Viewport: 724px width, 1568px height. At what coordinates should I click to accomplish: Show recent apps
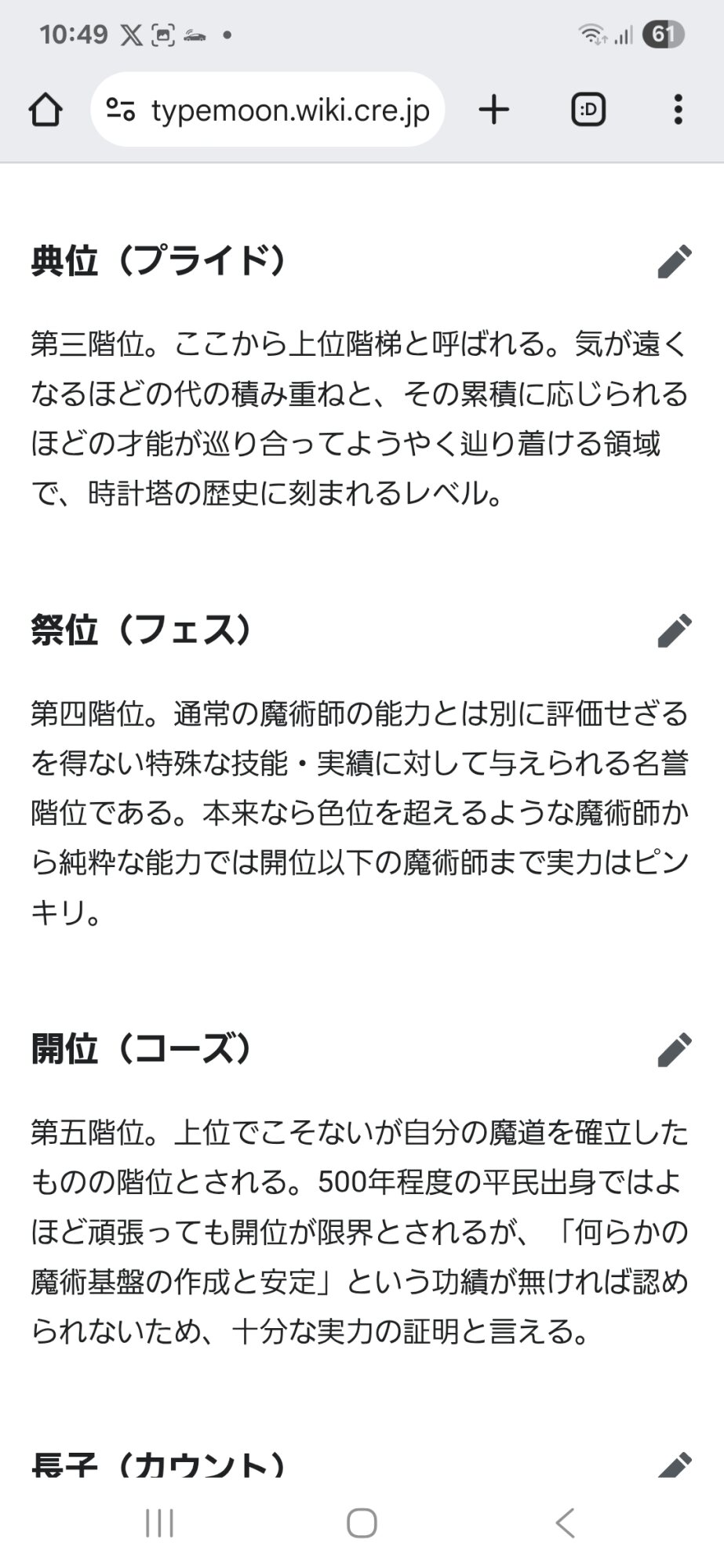[x=160, y=1523]
